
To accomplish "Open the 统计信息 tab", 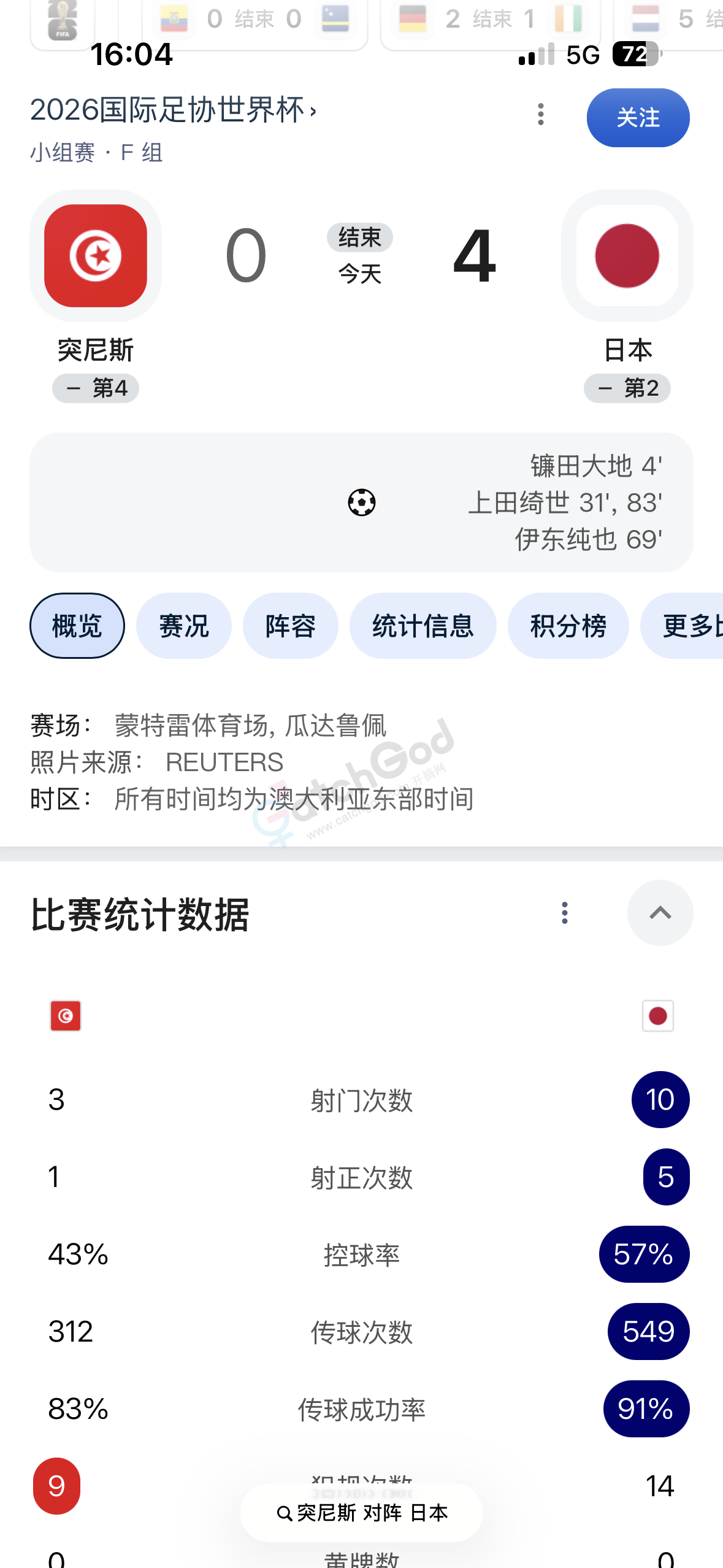I will (423, 626).
